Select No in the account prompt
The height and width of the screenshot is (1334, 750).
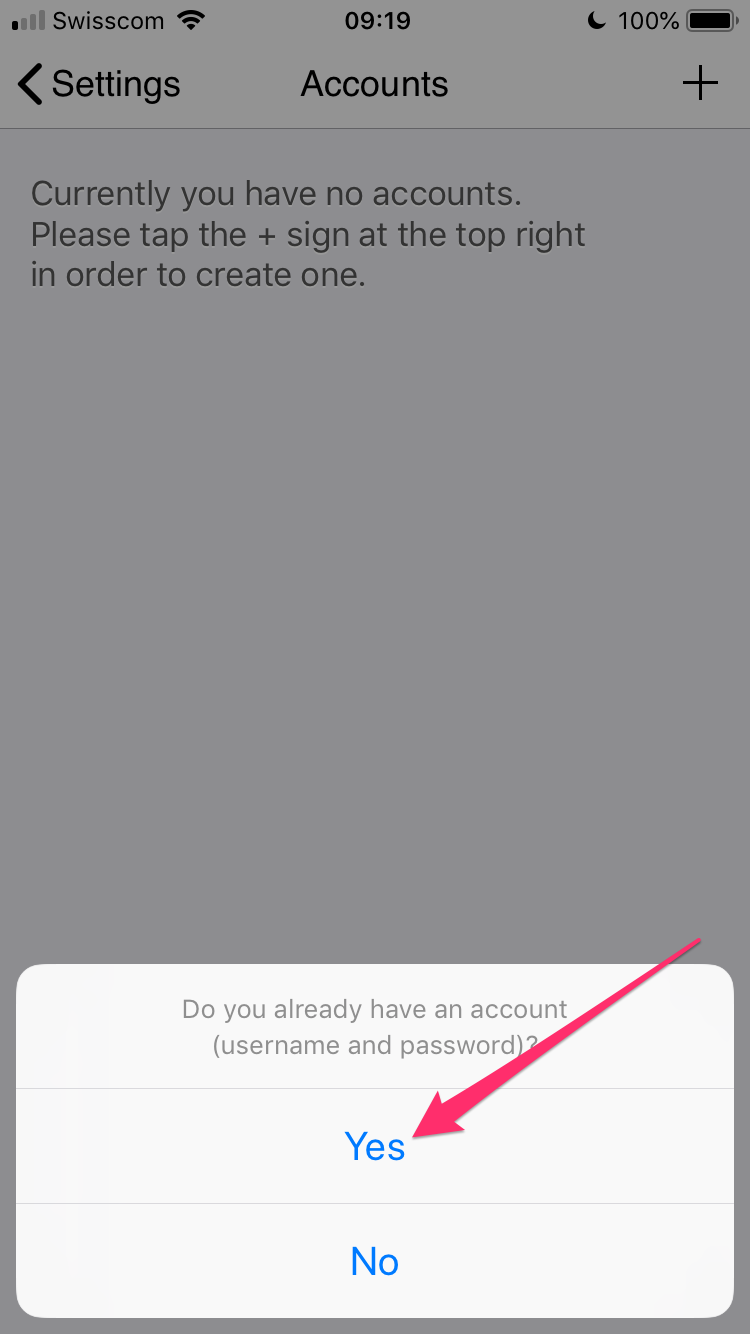coord(375,1261)
